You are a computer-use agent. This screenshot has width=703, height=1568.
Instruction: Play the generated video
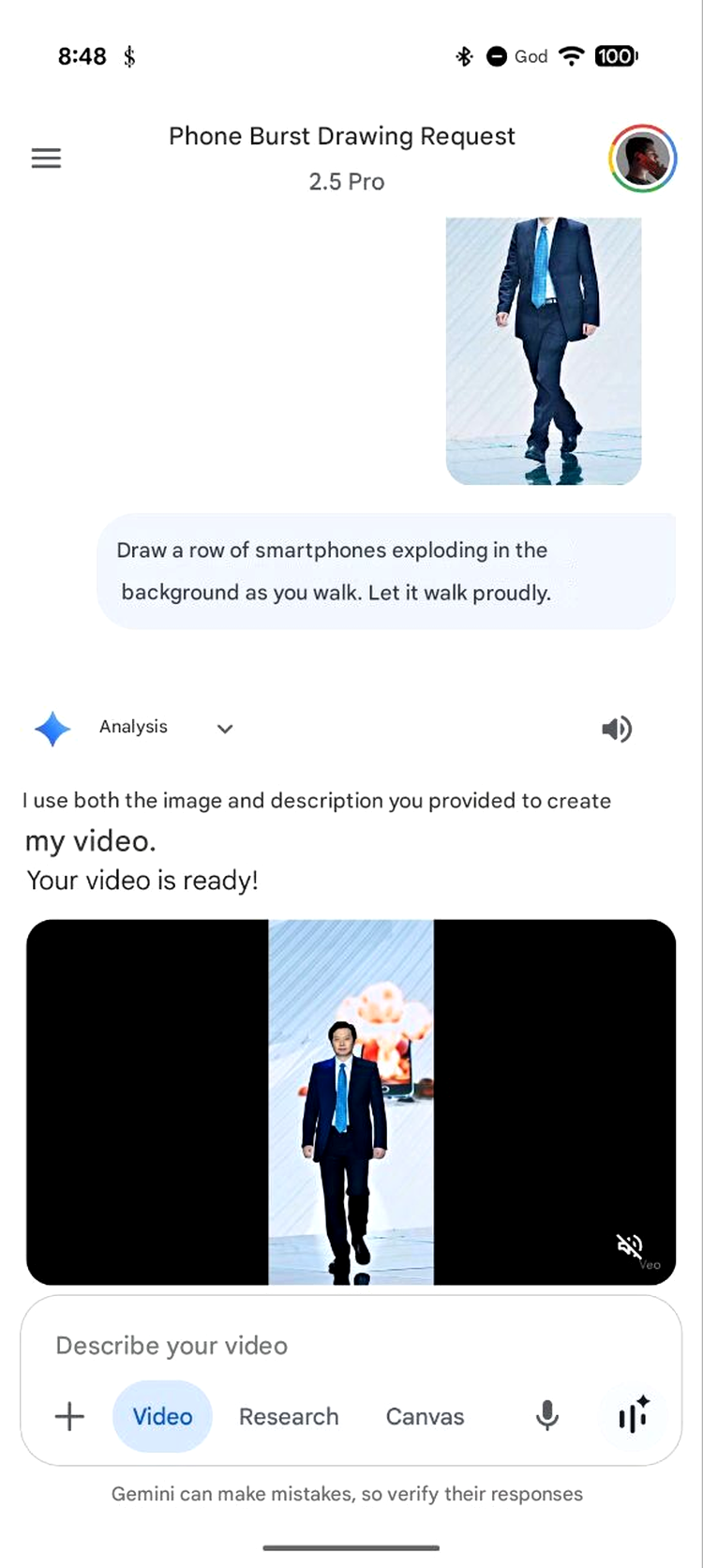tap(351, 1102)
